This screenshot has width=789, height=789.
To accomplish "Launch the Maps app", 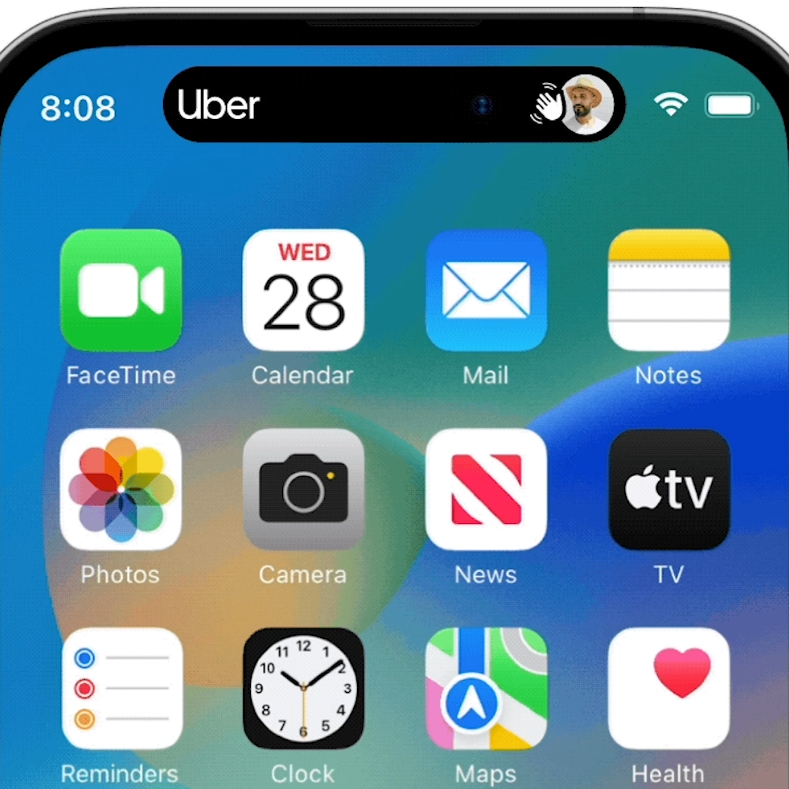I will (486, 688).
